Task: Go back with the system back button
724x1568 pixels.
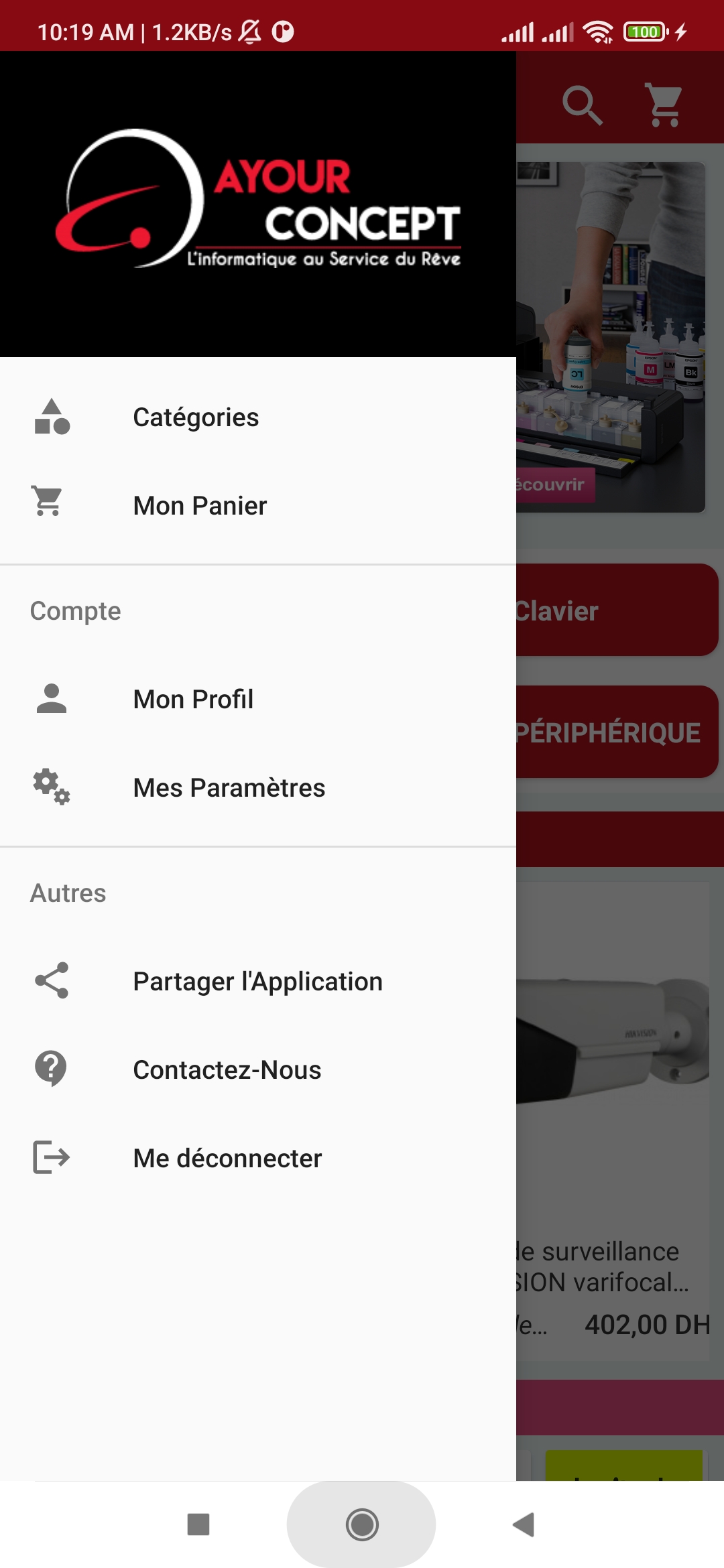Action: click(524, 1524)
